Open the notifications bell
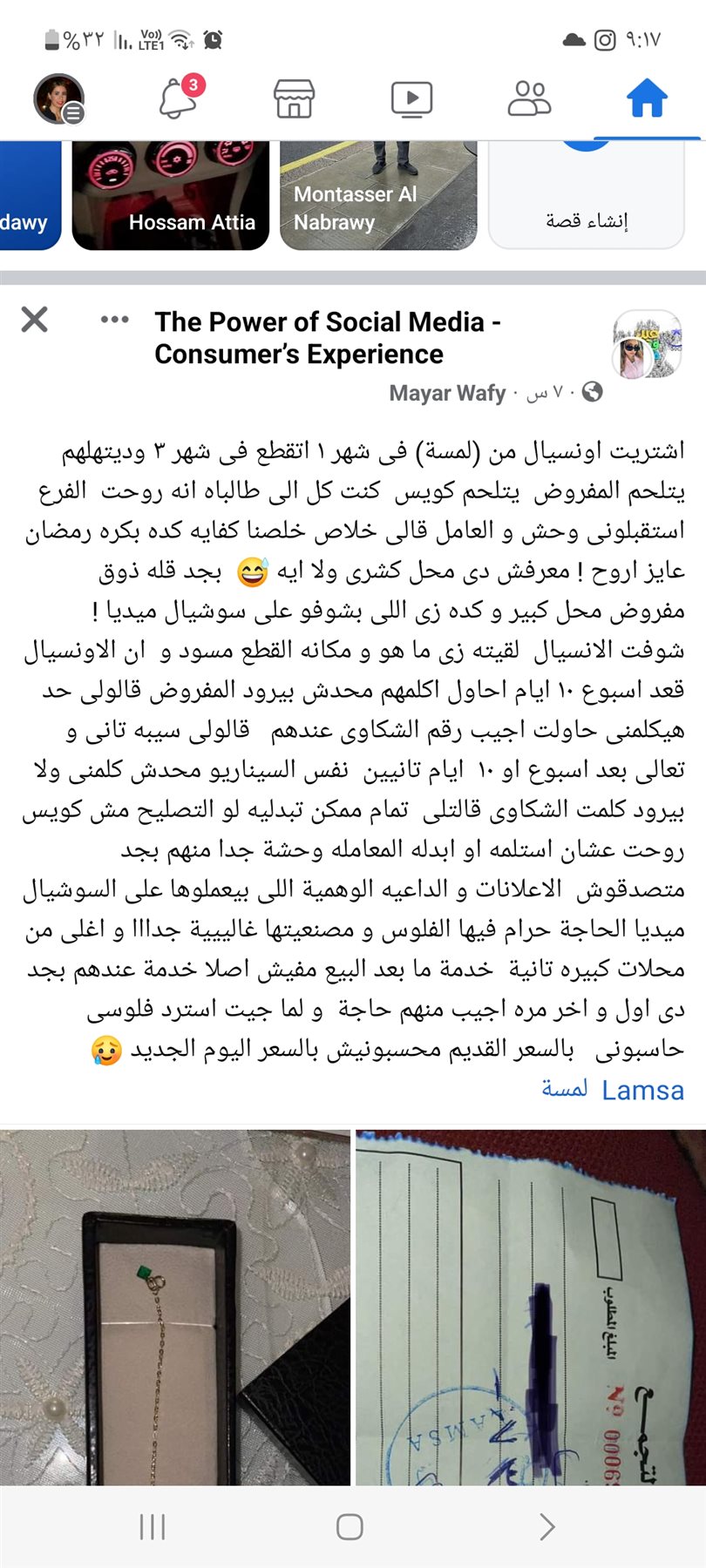Screen dimensions: 706x1568 (179, 98)
